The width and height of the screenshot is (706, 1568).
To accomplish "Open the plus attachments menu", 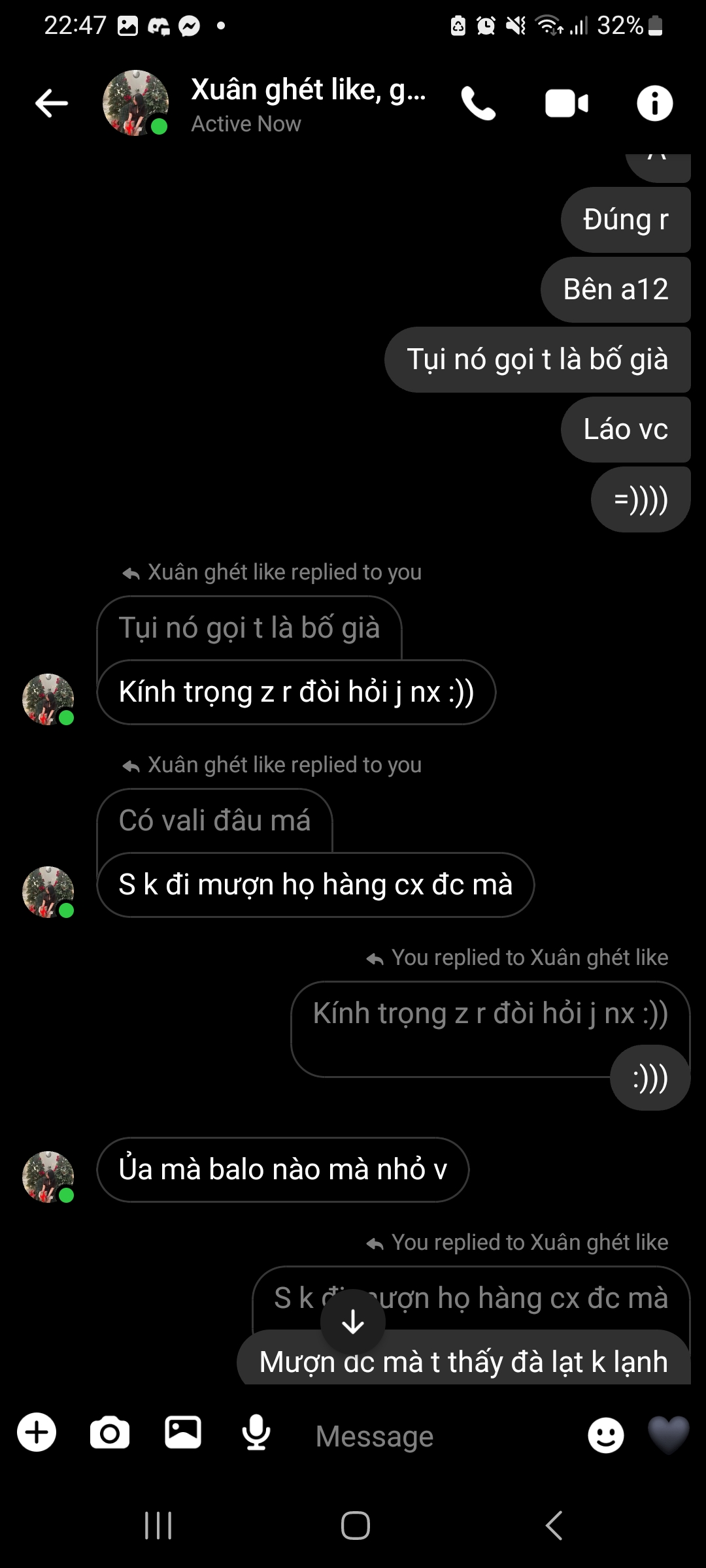I will [37, 1433].
